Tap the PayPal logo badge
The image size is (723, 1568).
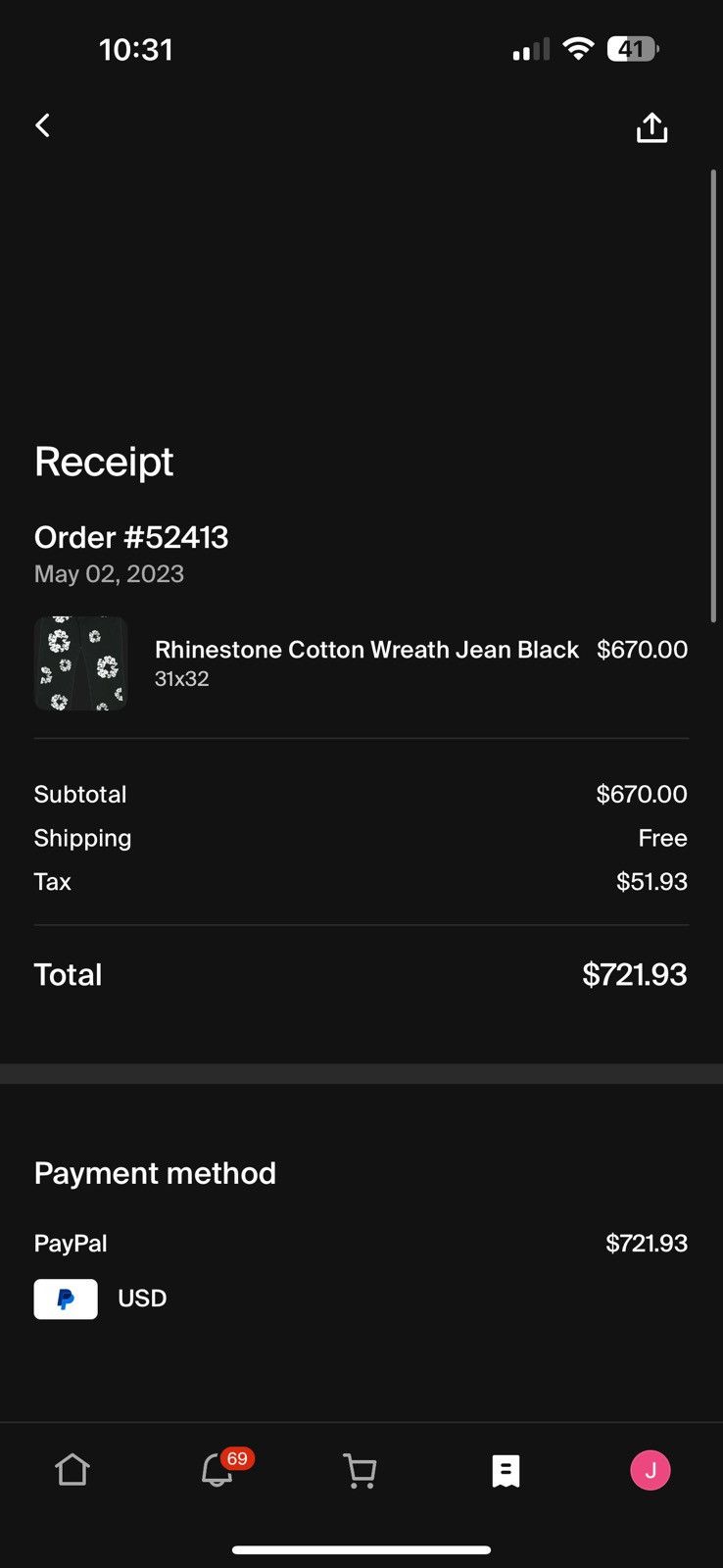click(65, 1298)
